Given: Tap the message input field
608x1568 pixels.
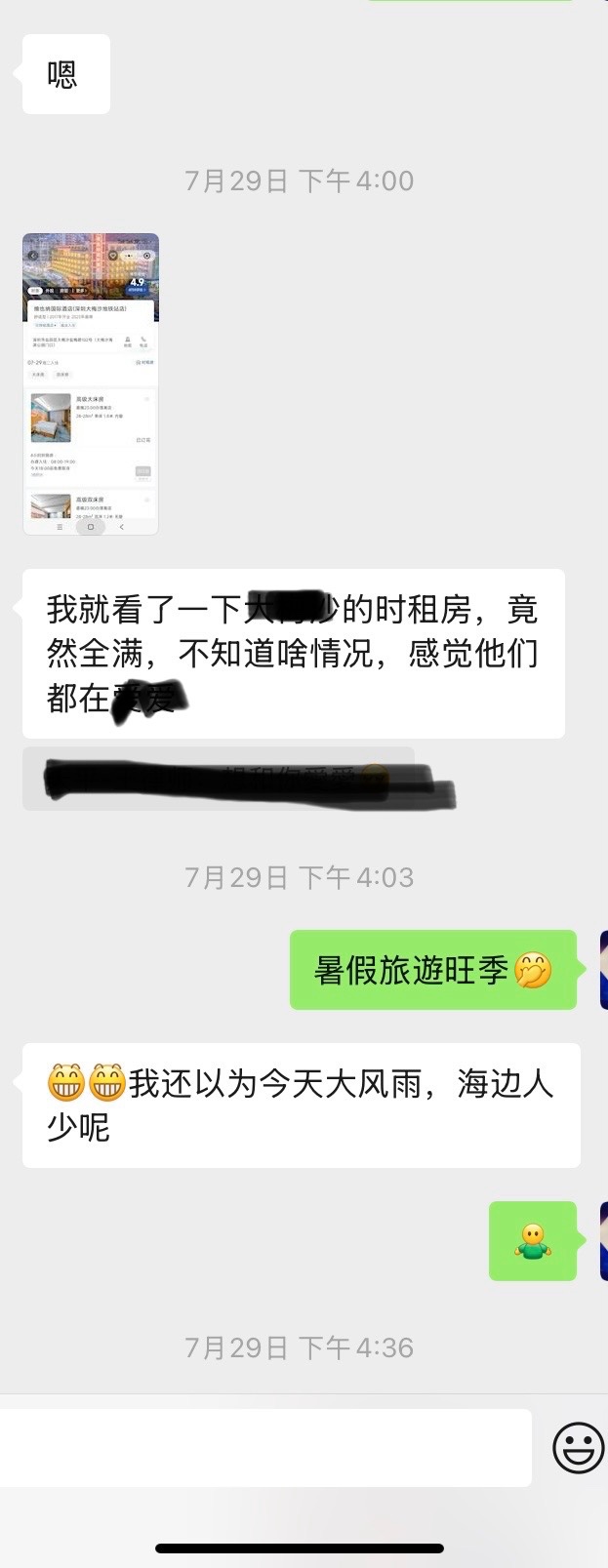Looking at the screenshot, I should [x=263, y=1448].
